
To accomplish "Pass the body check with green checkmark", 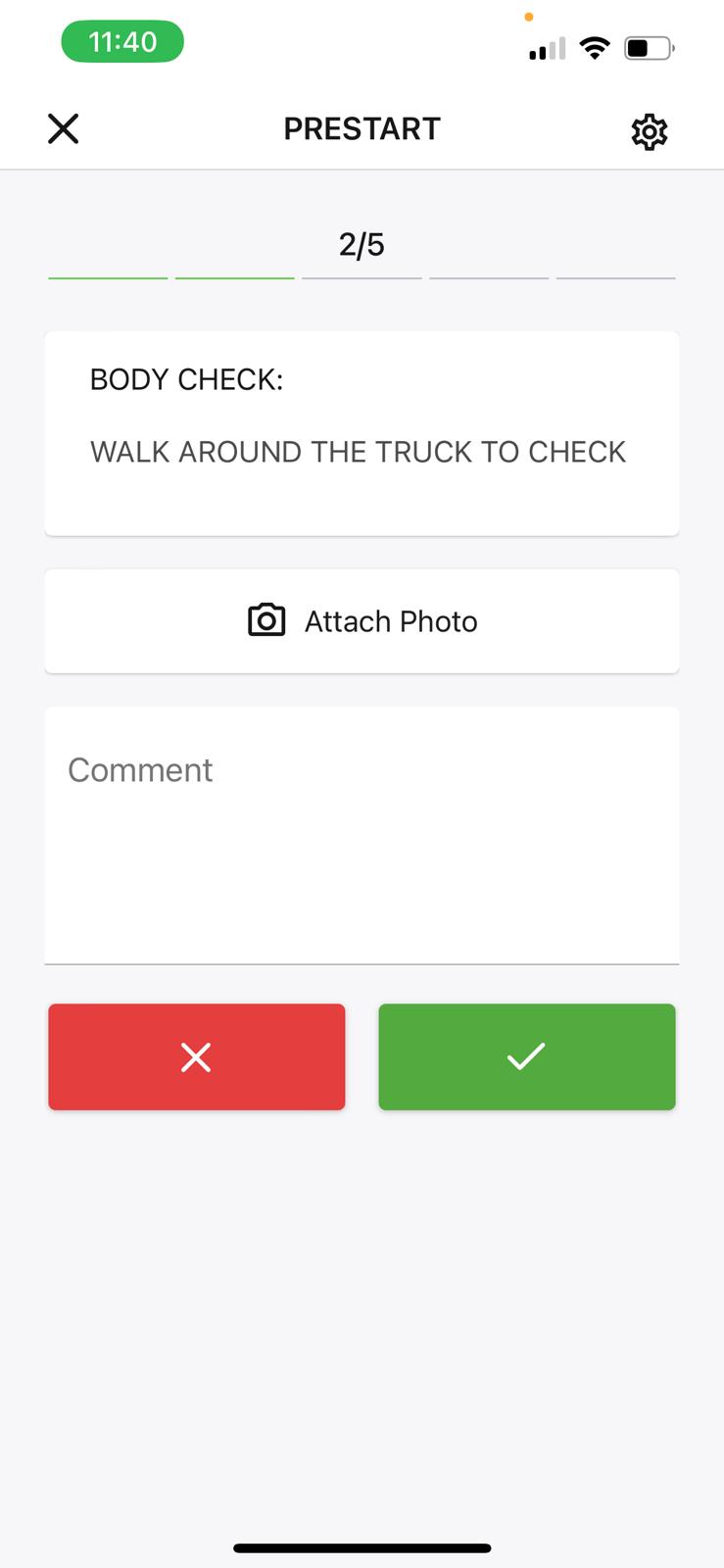I will coord(527,1056).
